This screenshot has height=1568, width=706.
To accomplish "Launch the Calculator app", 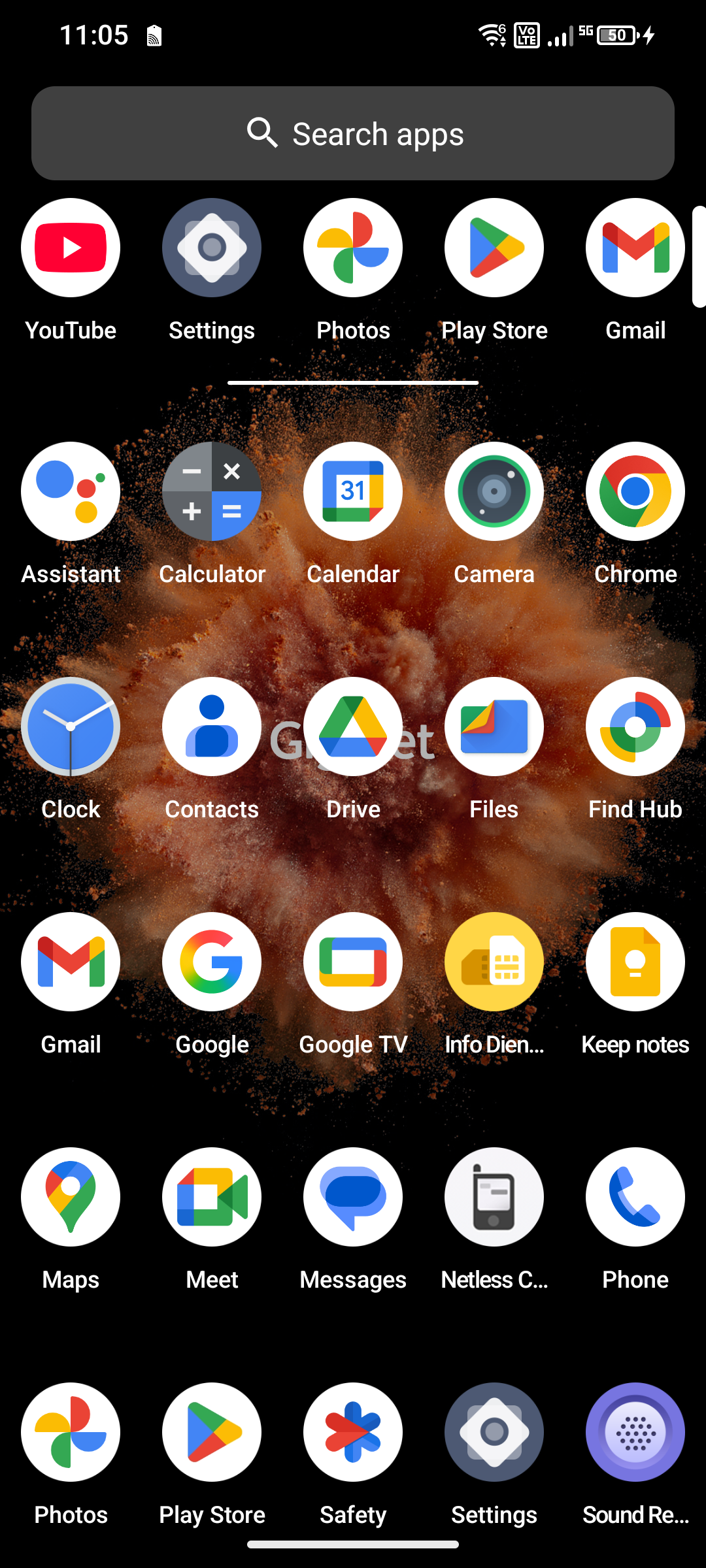I will point(212,492).
